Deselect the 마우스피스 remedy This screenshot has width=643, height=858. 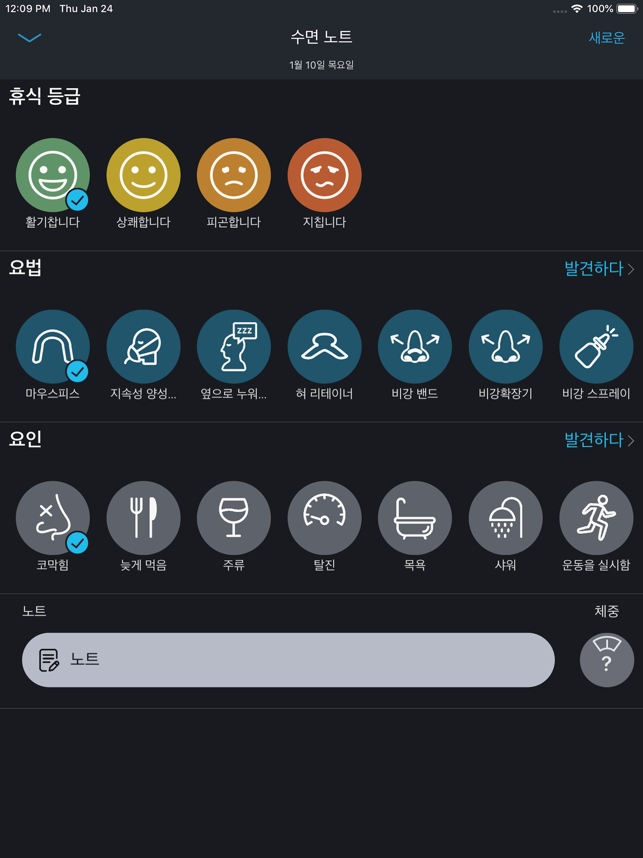(x=52, y=347)
